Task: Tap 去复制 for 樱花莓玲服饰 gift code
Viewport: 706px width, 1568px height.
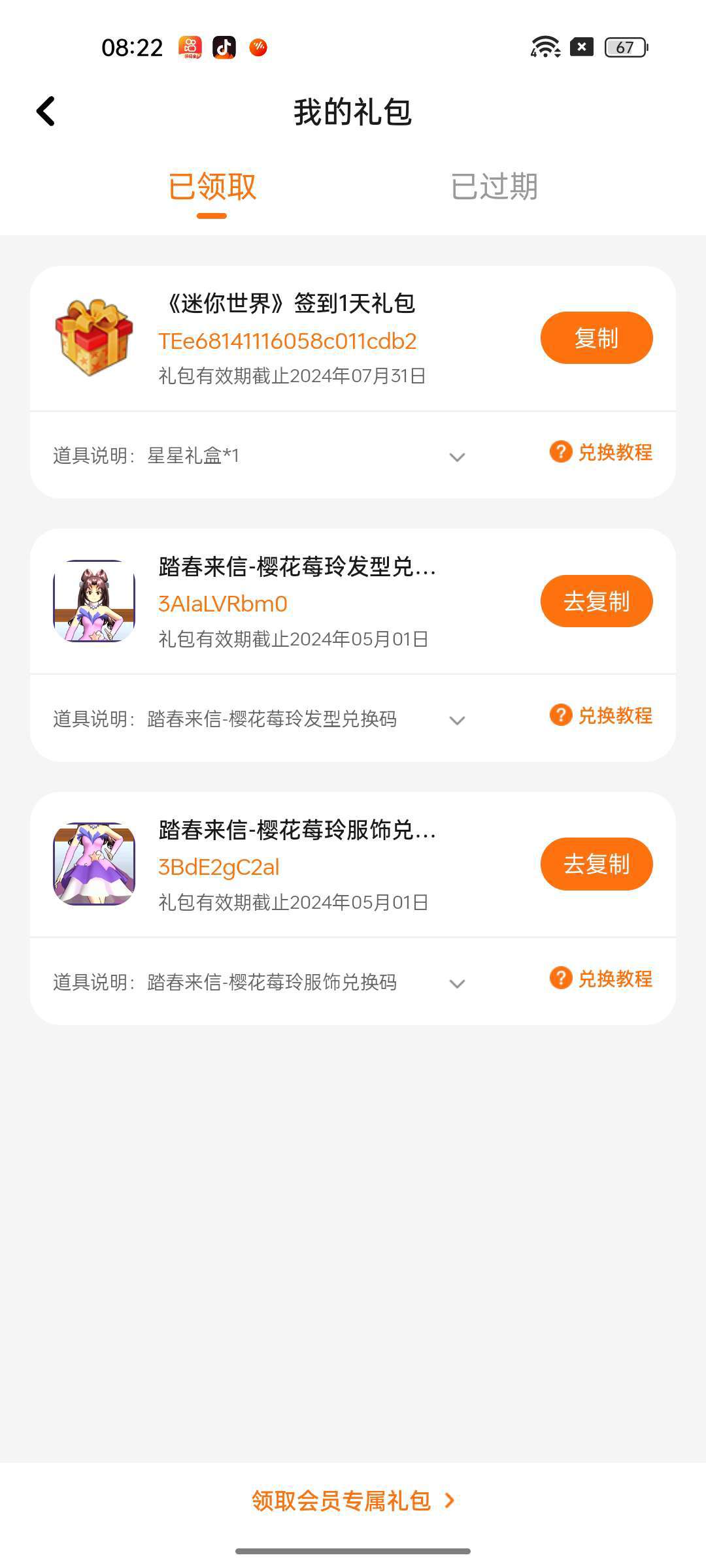Action: [x=596, y=864]
